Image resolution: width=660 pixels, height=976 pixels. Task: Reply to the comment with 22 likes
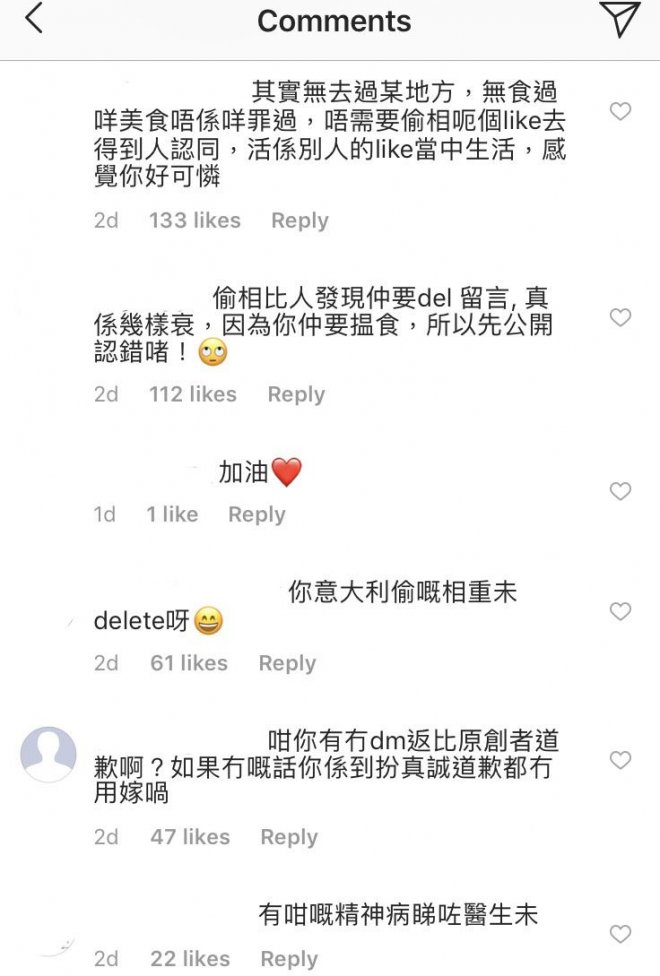click(289, 959)
